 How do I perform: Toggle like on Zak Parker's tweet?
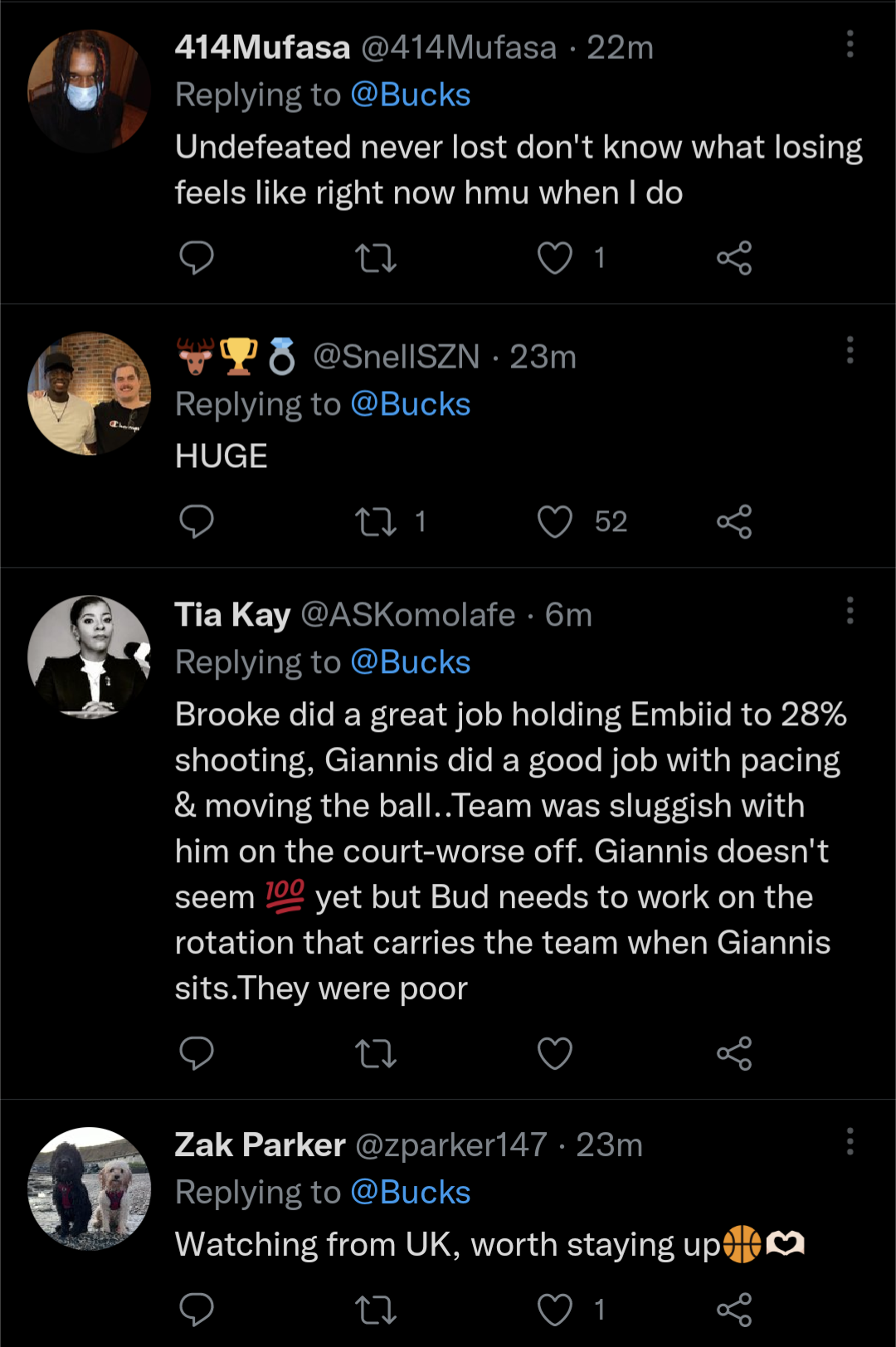pos(554,1311)
